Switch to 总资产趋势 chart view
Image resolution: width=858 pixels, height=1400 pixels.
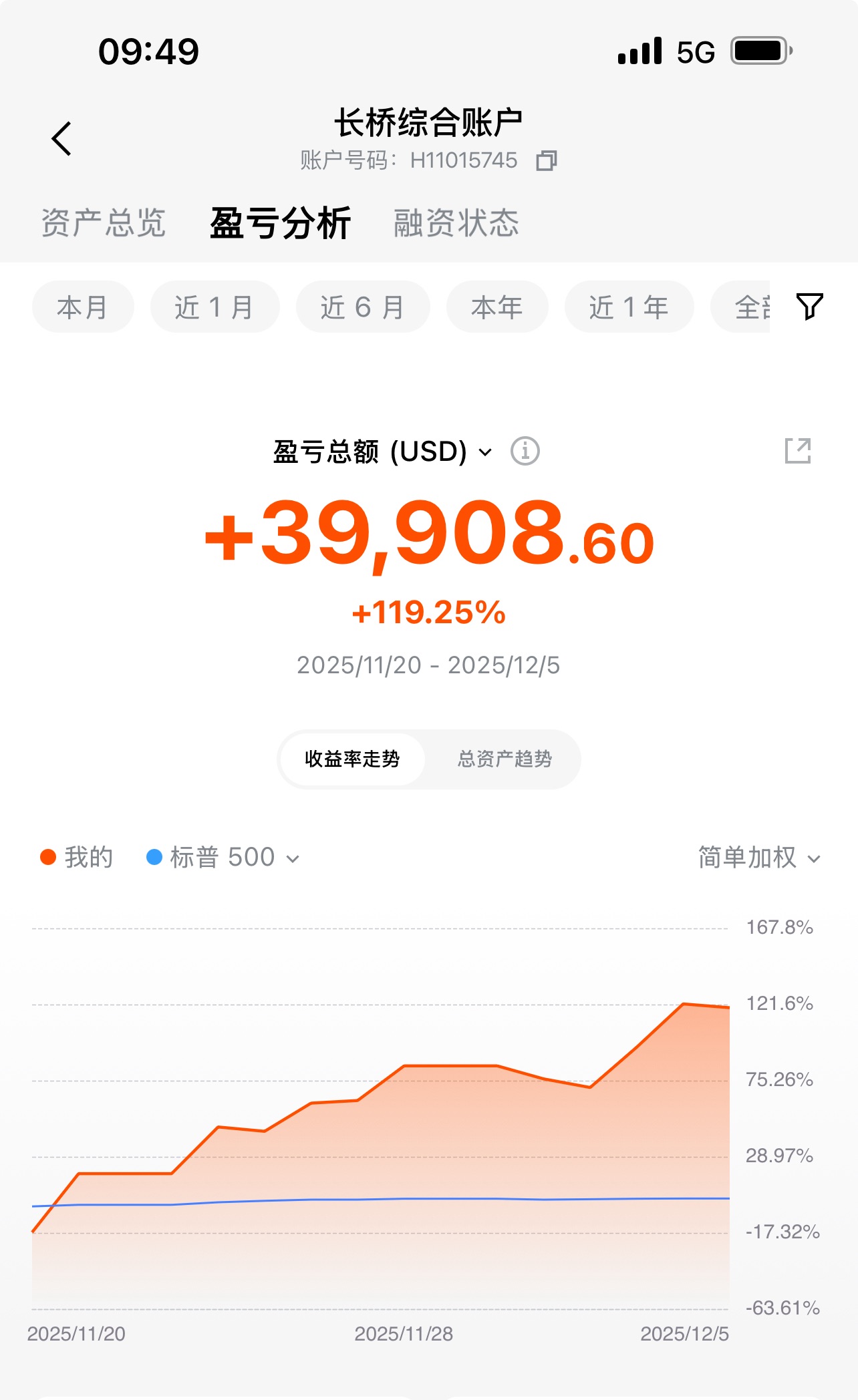(x=505, y=759)
